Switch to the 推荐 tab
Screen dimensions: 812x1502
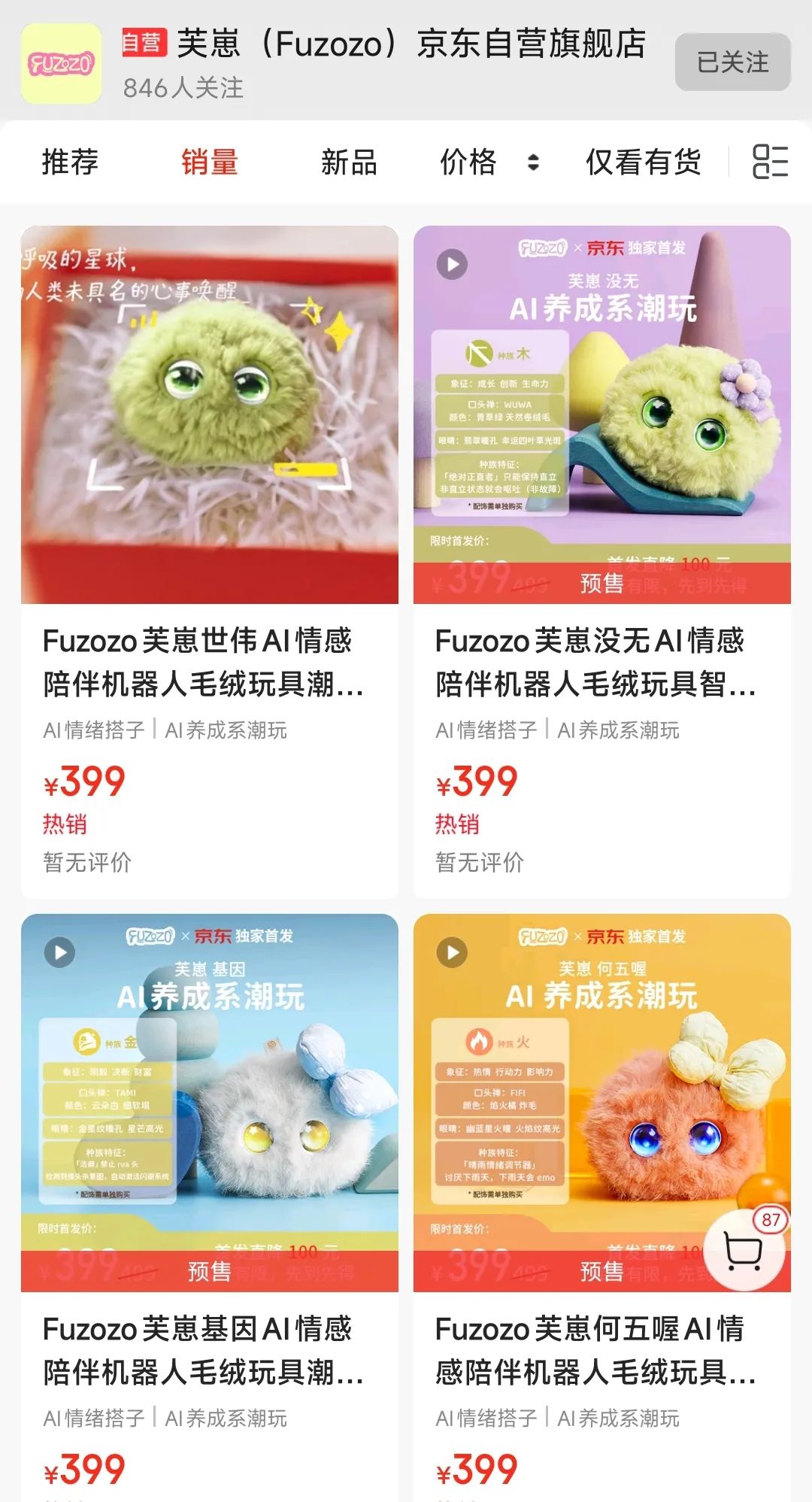[70, 162]
